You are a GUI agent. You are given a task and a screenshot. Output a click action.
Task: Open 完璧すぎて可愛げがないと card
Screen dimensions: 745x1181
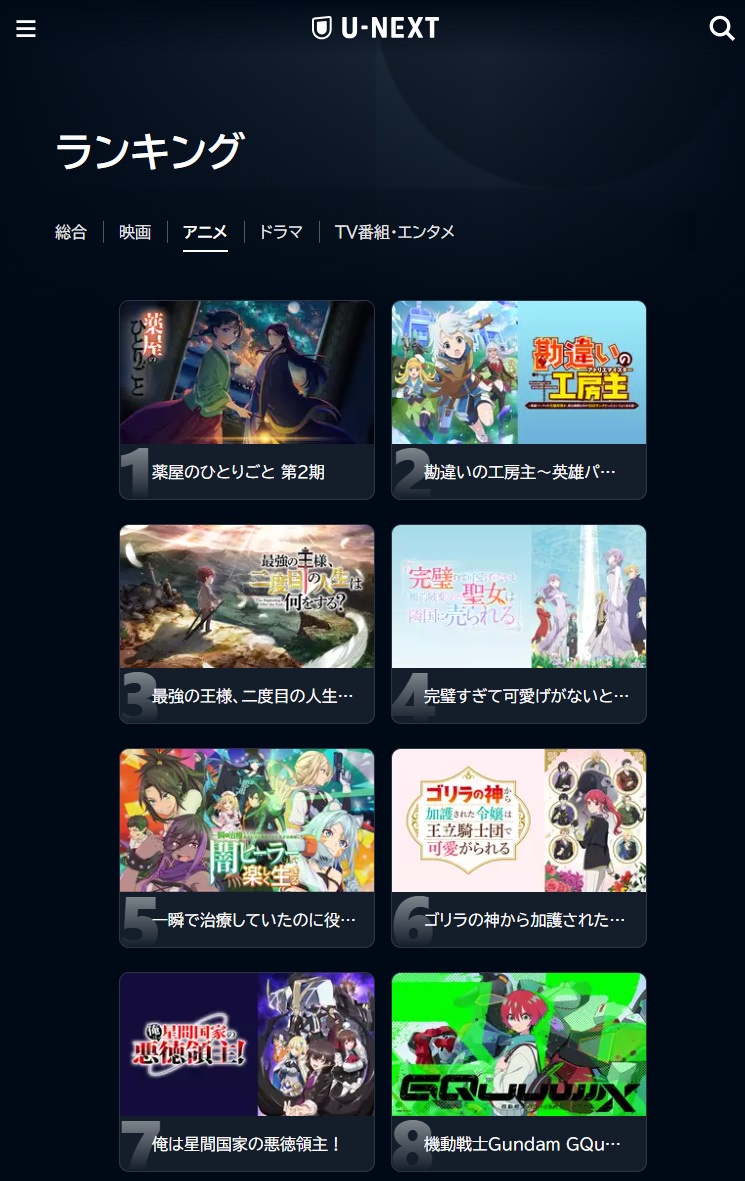pyautogui.click(x=518, y=623)
